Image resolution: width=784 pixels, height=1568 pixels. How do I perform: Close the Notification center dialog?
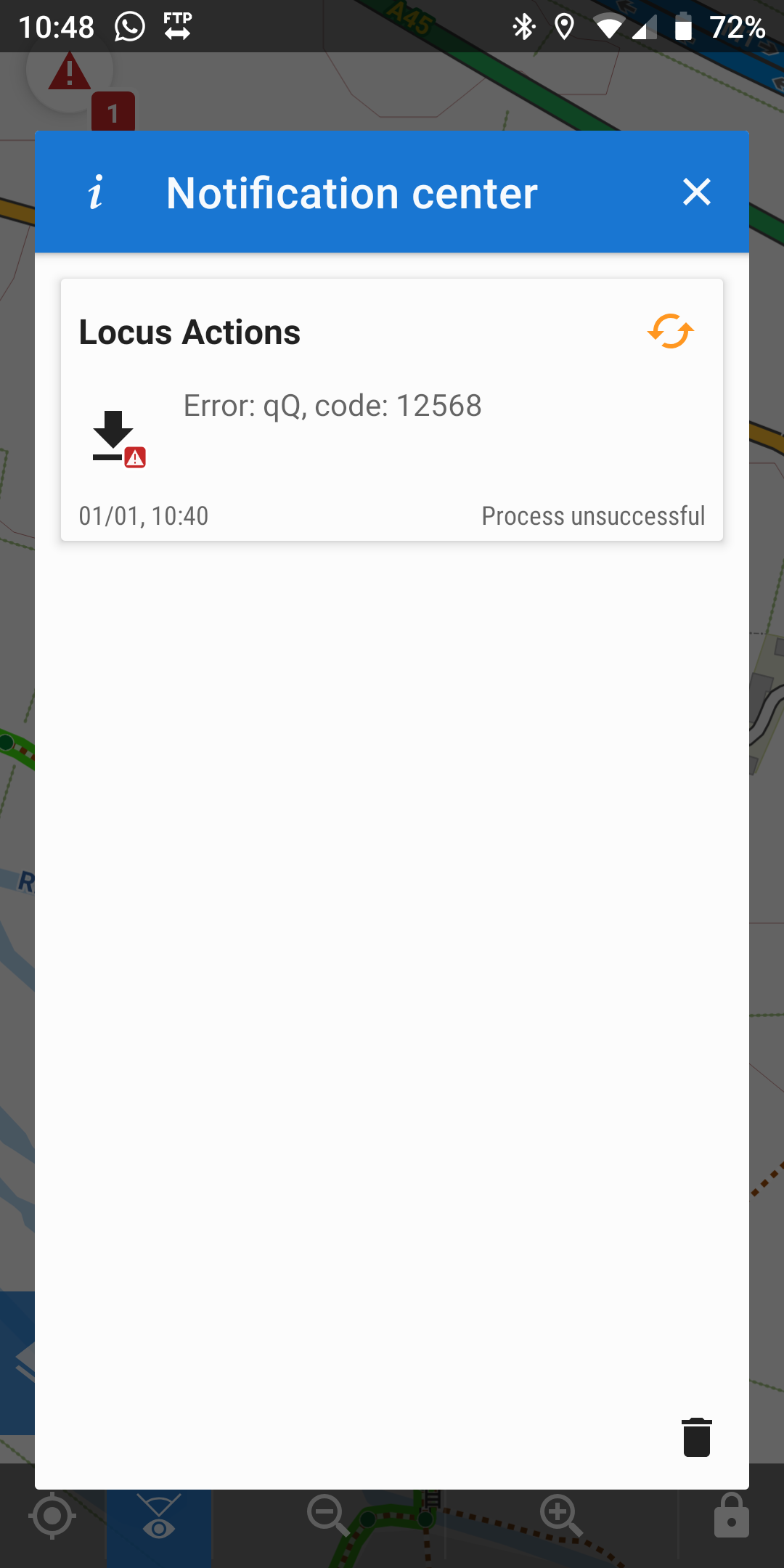696,192
